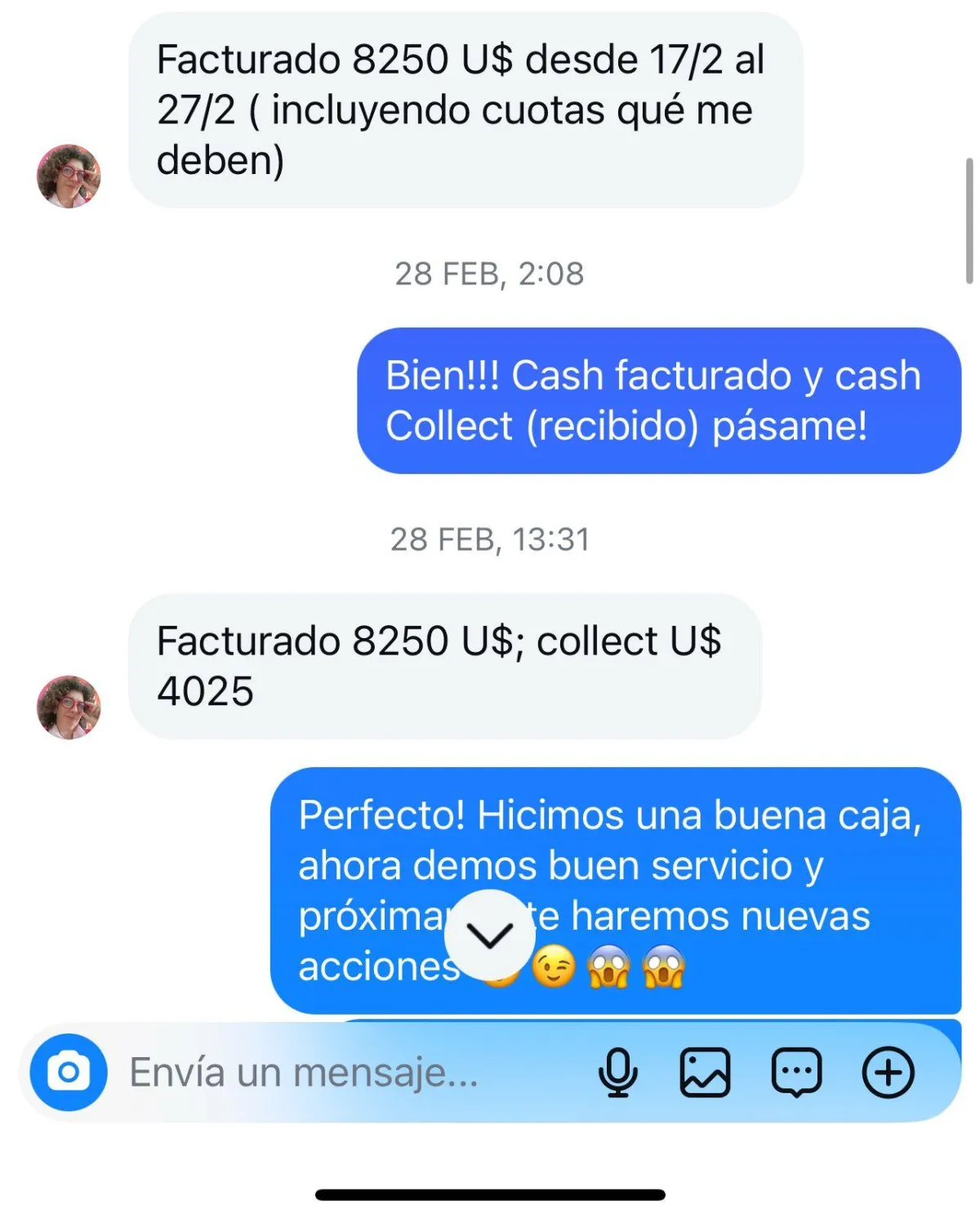The width and height of the screenshot is (980, 1219).
Task: Open sender's avatar beside "desde 17/2 al 27/2" message
Action: (x=69, y=176)
